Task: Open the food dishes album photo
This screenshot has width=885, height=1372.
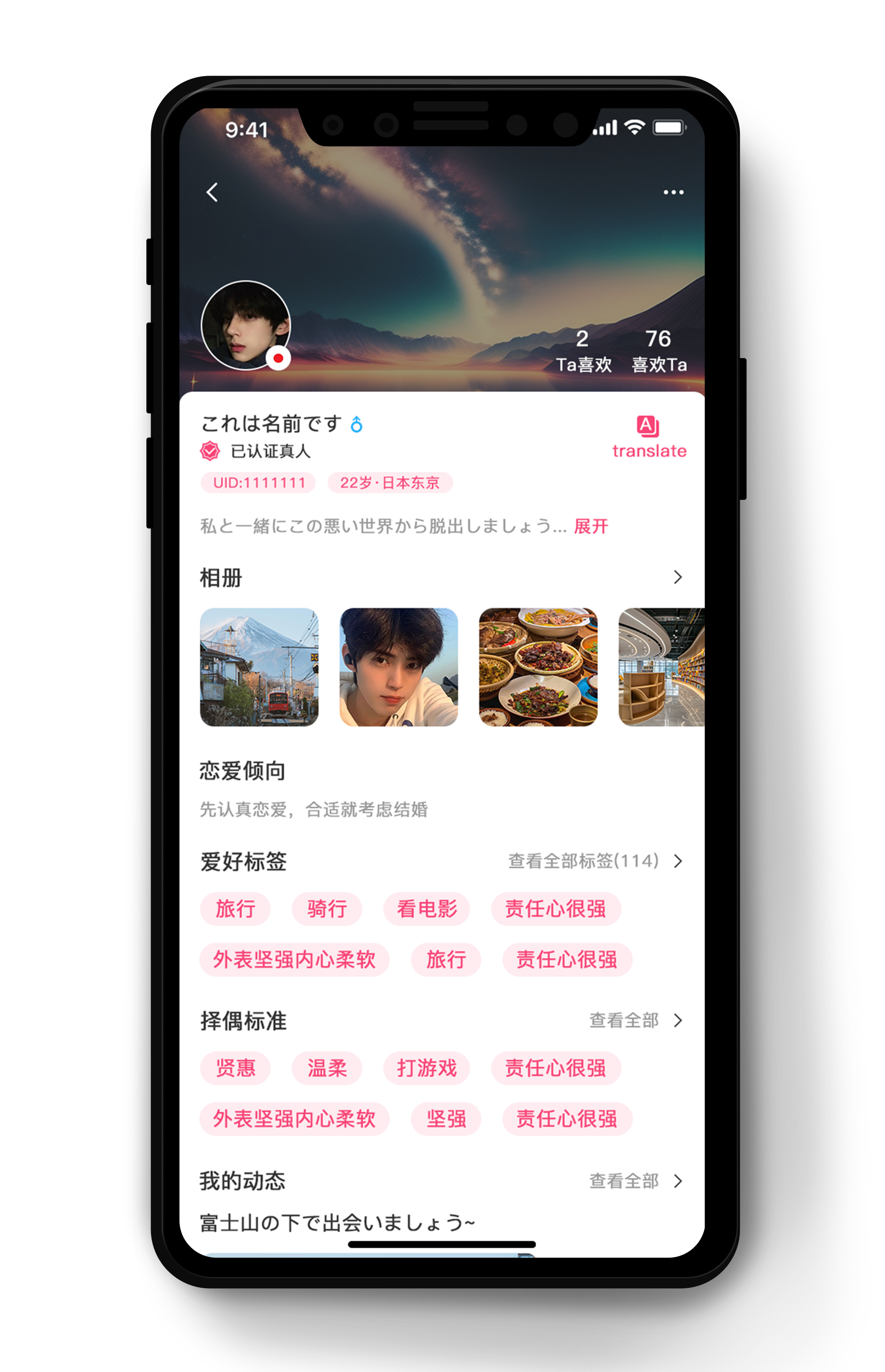Action: coord(539,667)
